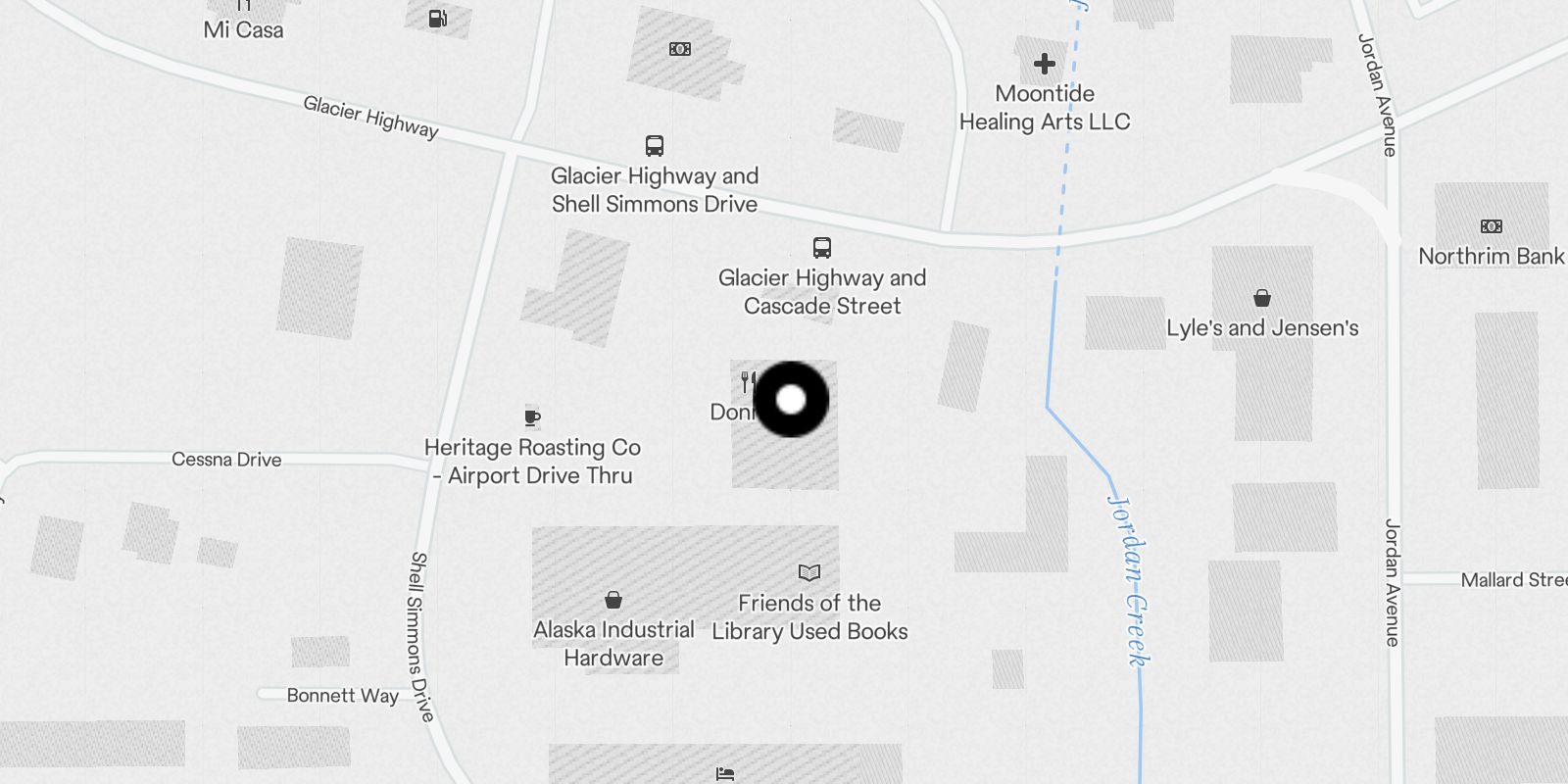Screen dimensions: 1568x784
Task: Select the gas station icon near Mi Casa
Action: [x=438, y=19]
